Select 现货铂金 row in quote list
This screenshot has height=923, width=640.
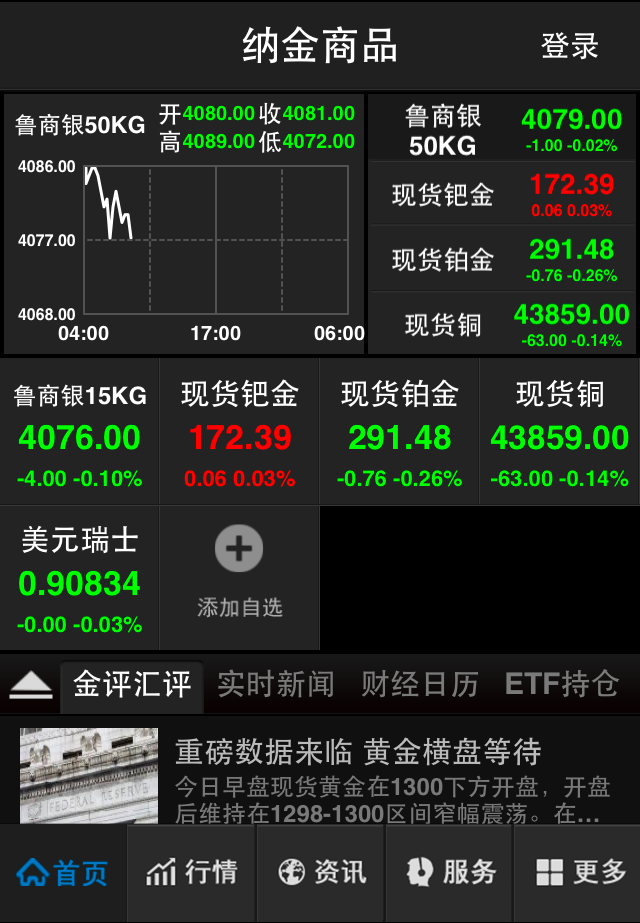(503, 259)
